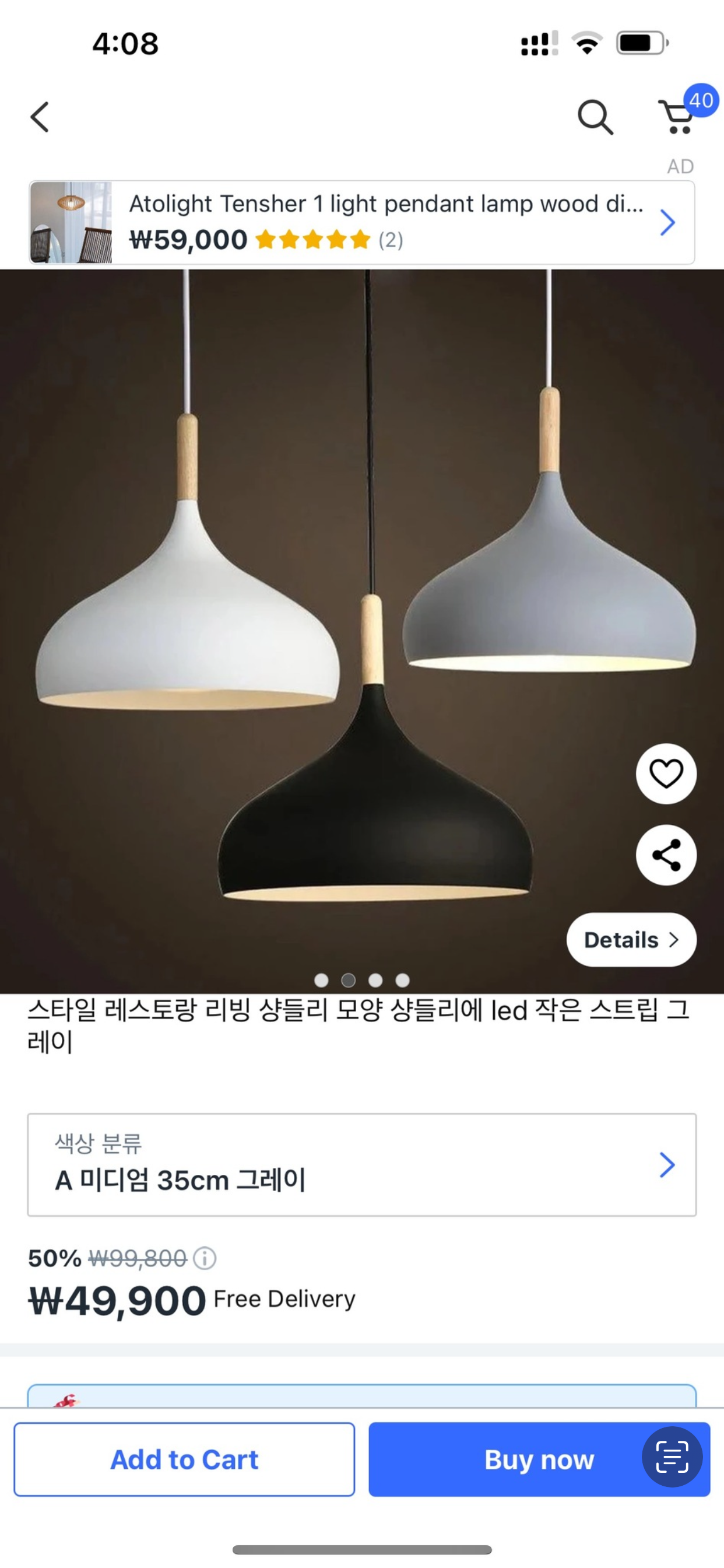Add to Cart
This screenshot has height=1568, width=724.
(x=184, y=1459)
